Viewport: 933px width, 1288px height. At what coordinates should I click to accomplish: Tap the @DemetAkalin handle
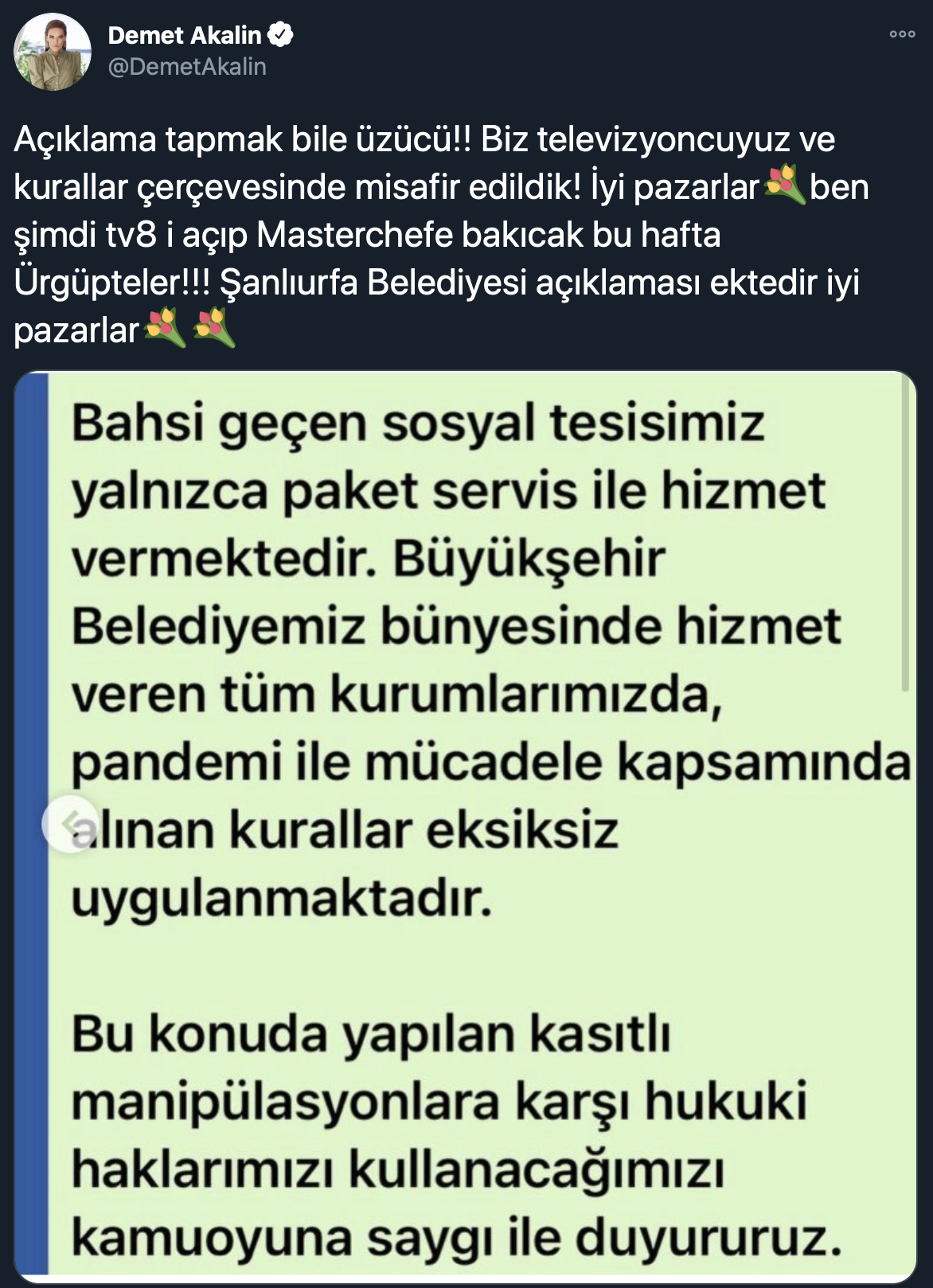[186, 67]
